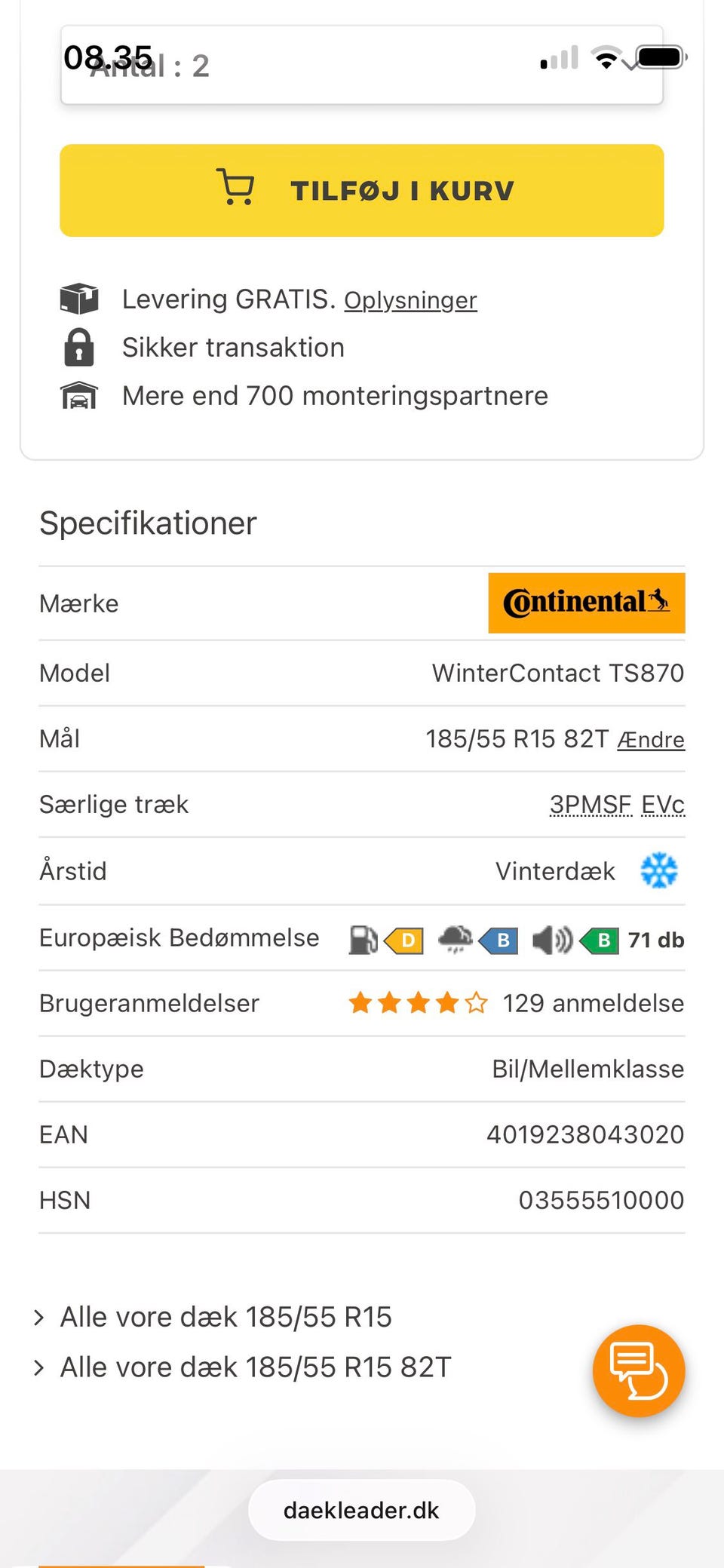Image resolution: width=724 pixels, height=1568 pixels.
Task: Click the mounting partners garage icon
Action: (x=78, y=394)
